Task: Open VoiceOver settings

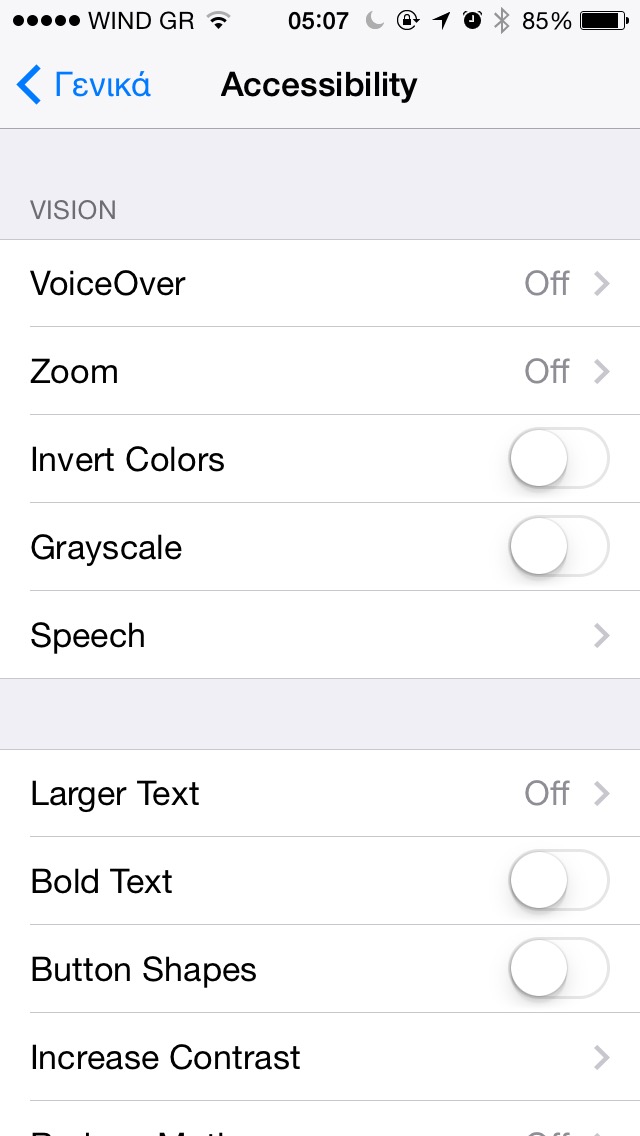Action: pyautogui.click(x=320, y=283)
